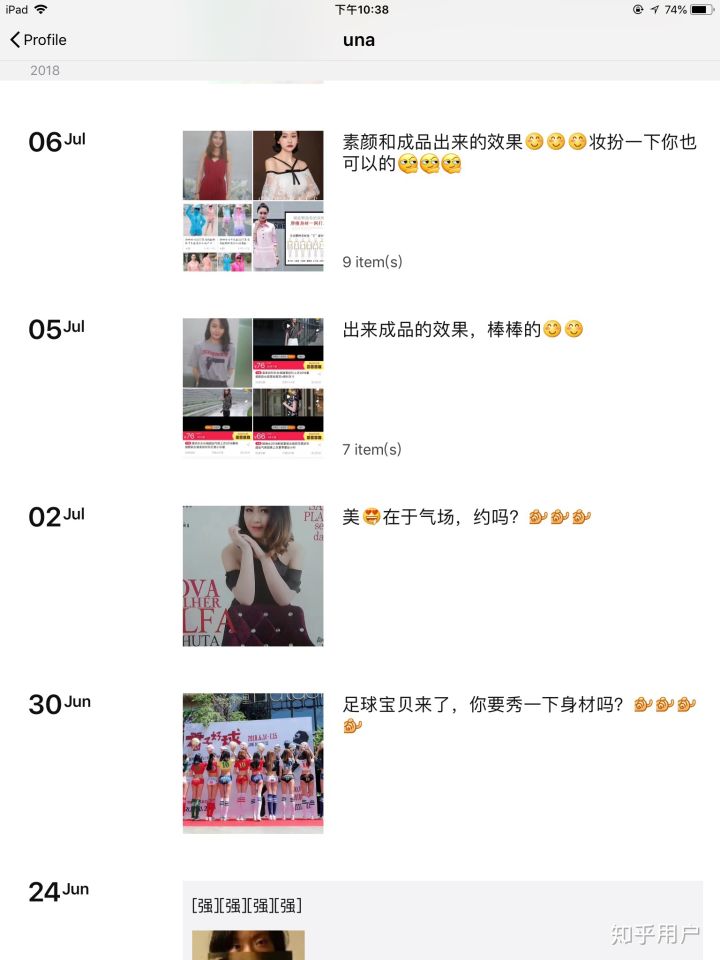This screenshot has height=960, width=720.
Task: Open the 05 Jul post with 7 items
Action: pyautogui.click(x=253, y=388)
